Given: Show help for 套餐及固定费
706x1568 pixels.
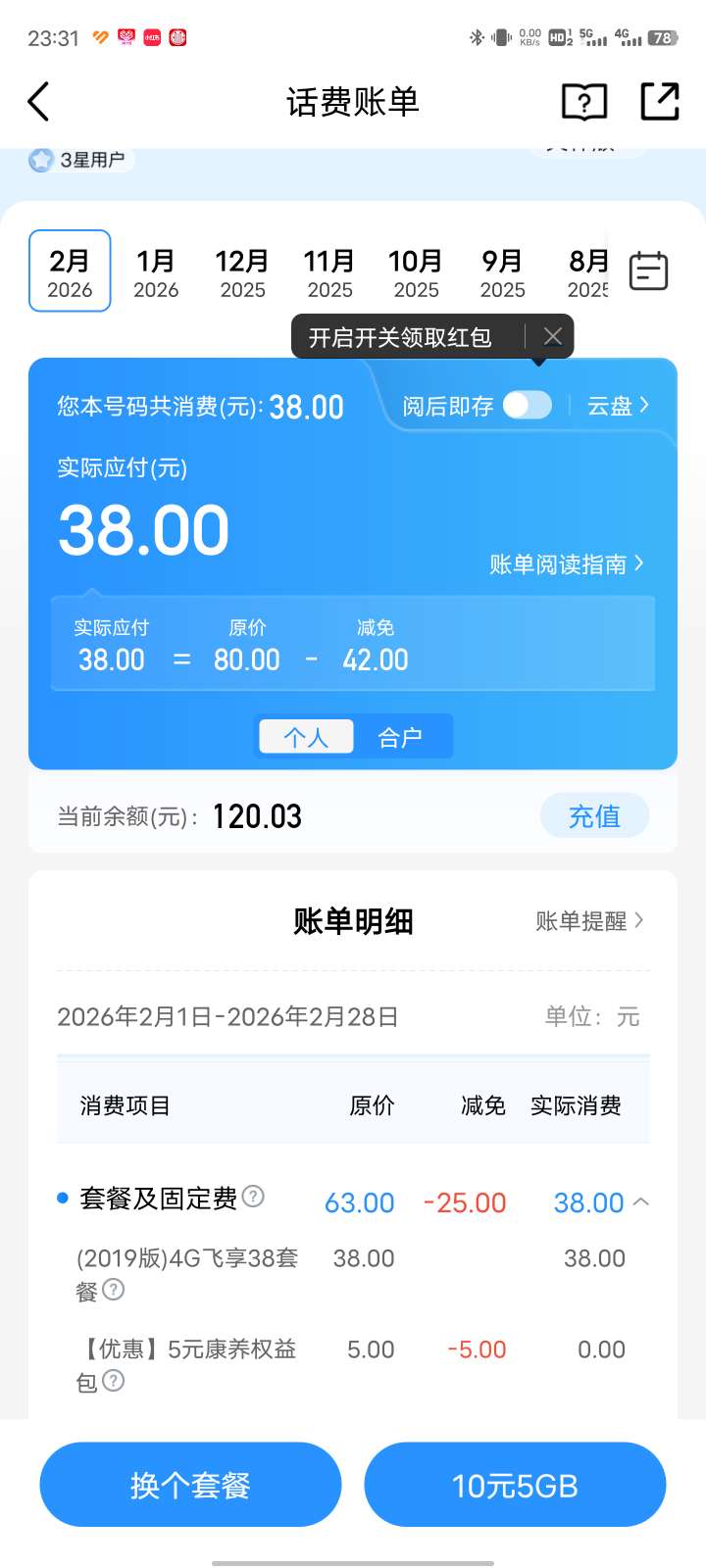Looking at the screenshot, I should (x=253, y=1197).
